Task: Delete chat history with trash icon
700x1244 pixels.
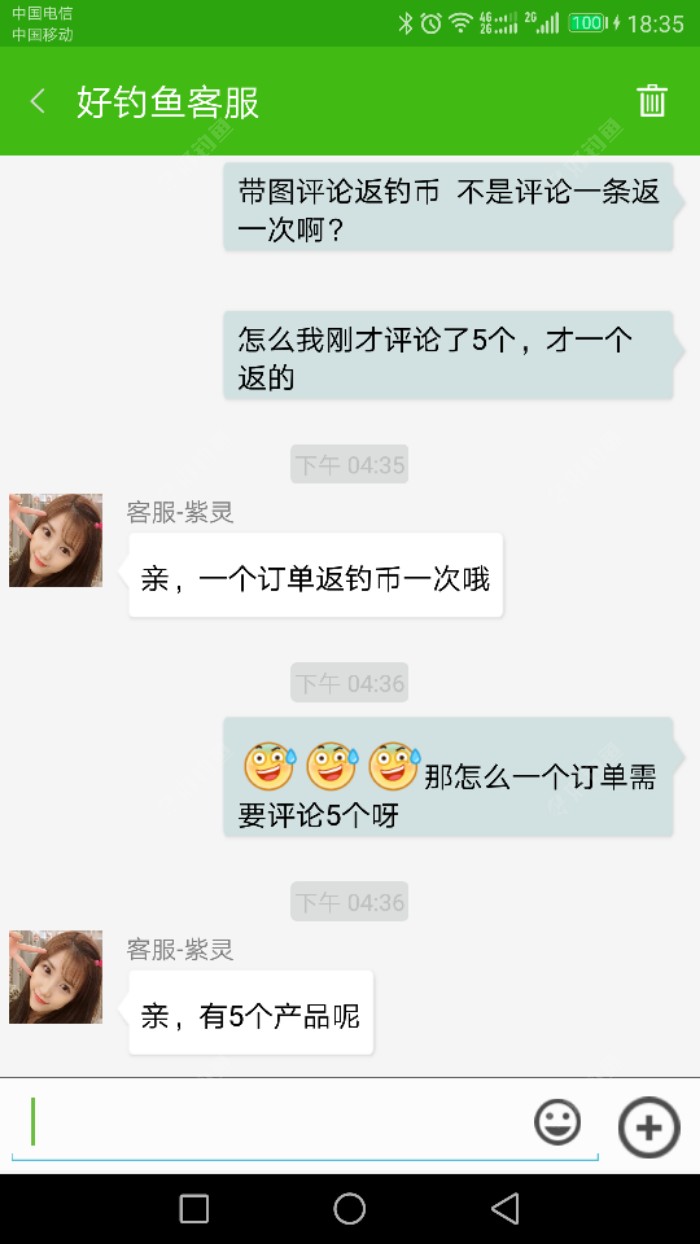Action: [652, 101]
